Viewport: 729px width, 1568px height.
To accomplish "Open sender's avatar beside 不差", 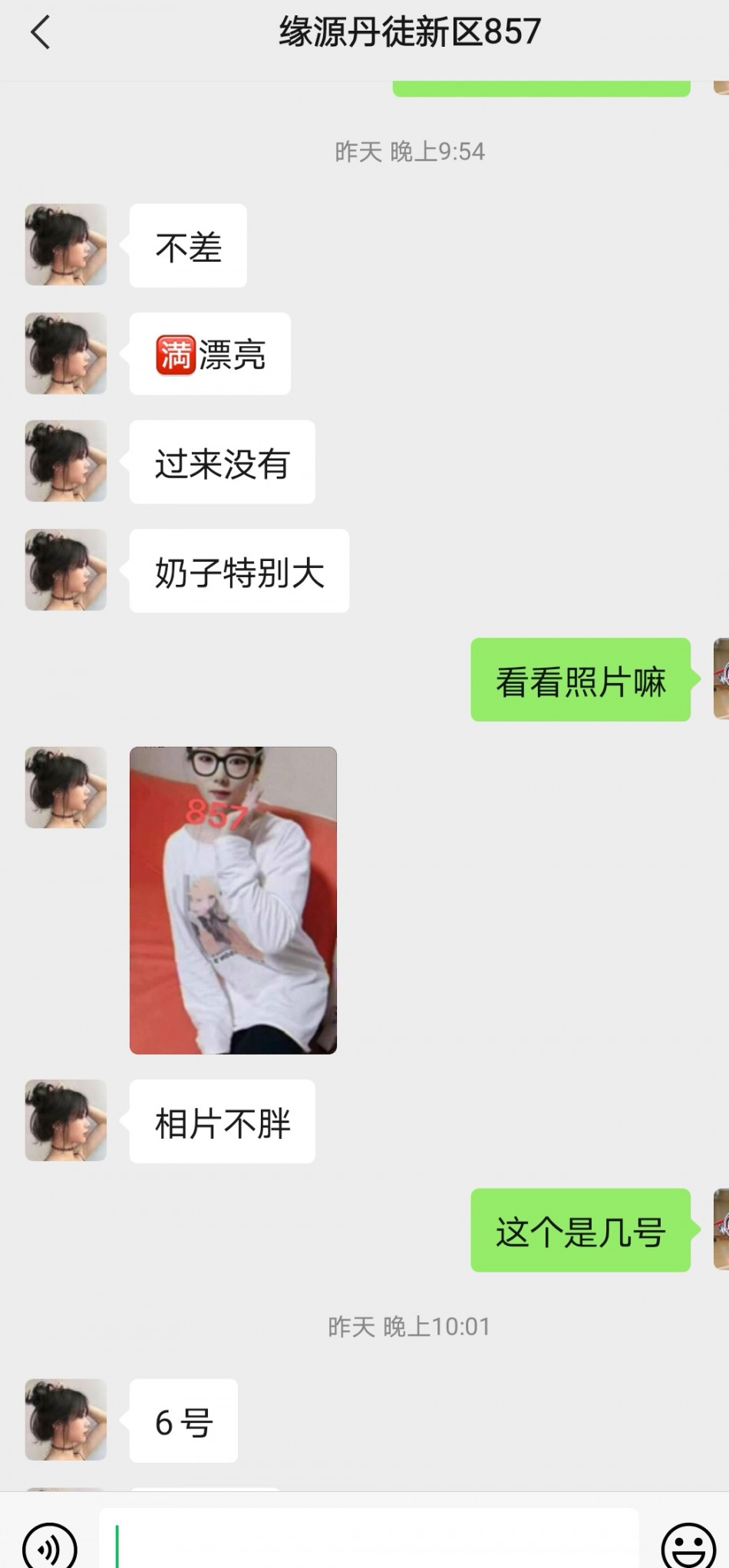I will pos(66,245).
